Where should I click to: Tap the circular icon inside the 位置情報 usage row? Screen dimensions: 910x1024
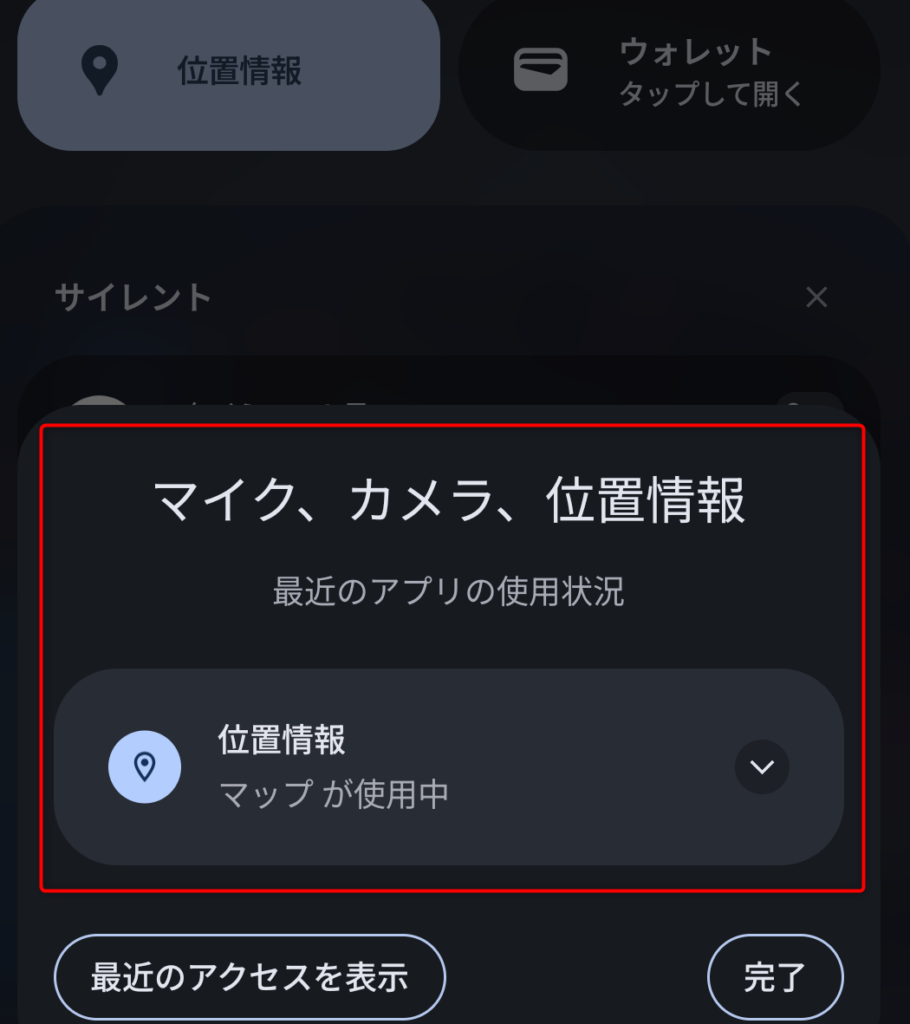pos(145,767)
